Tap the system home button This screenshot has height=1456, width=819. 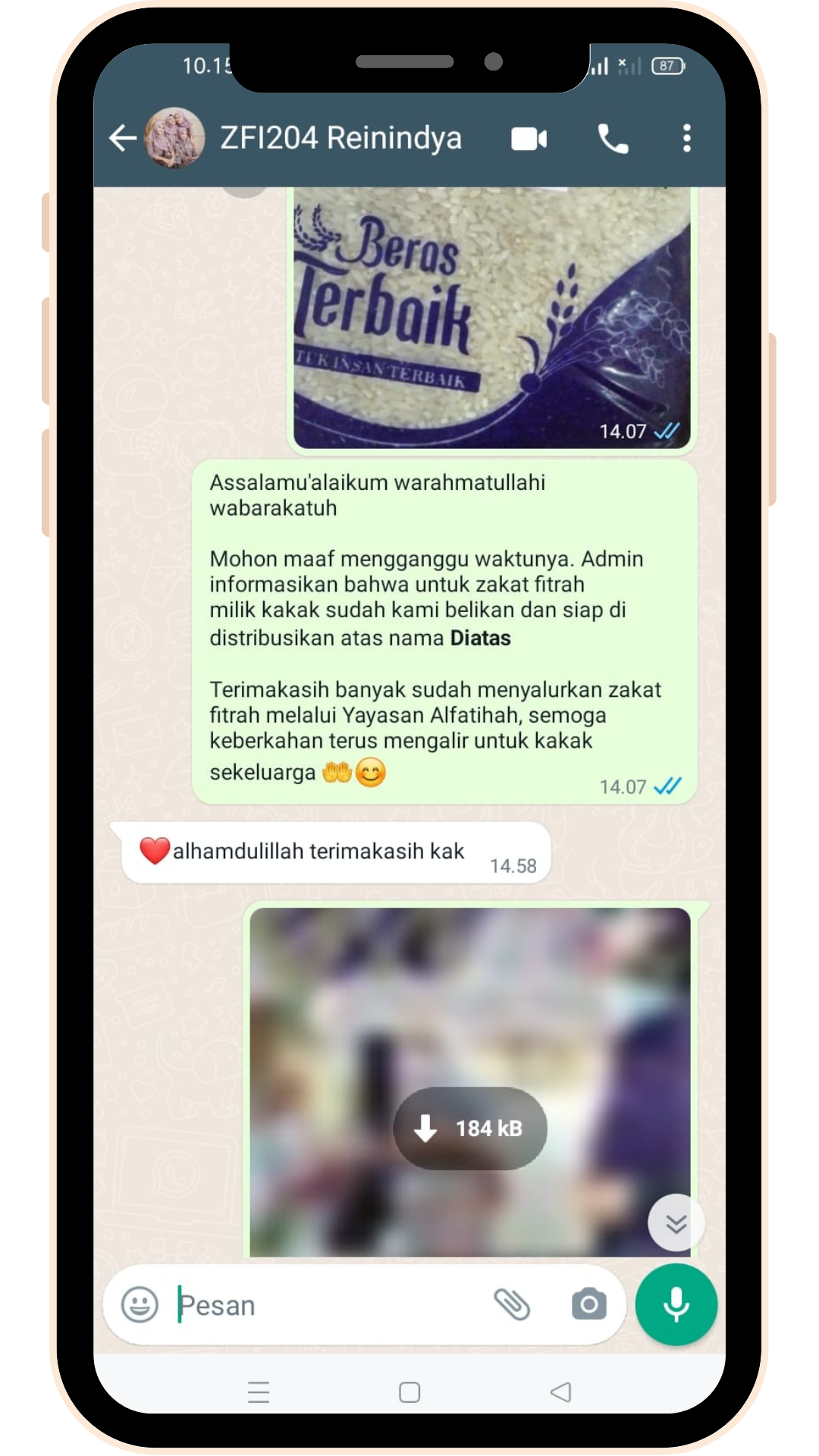click(409, 1392)
